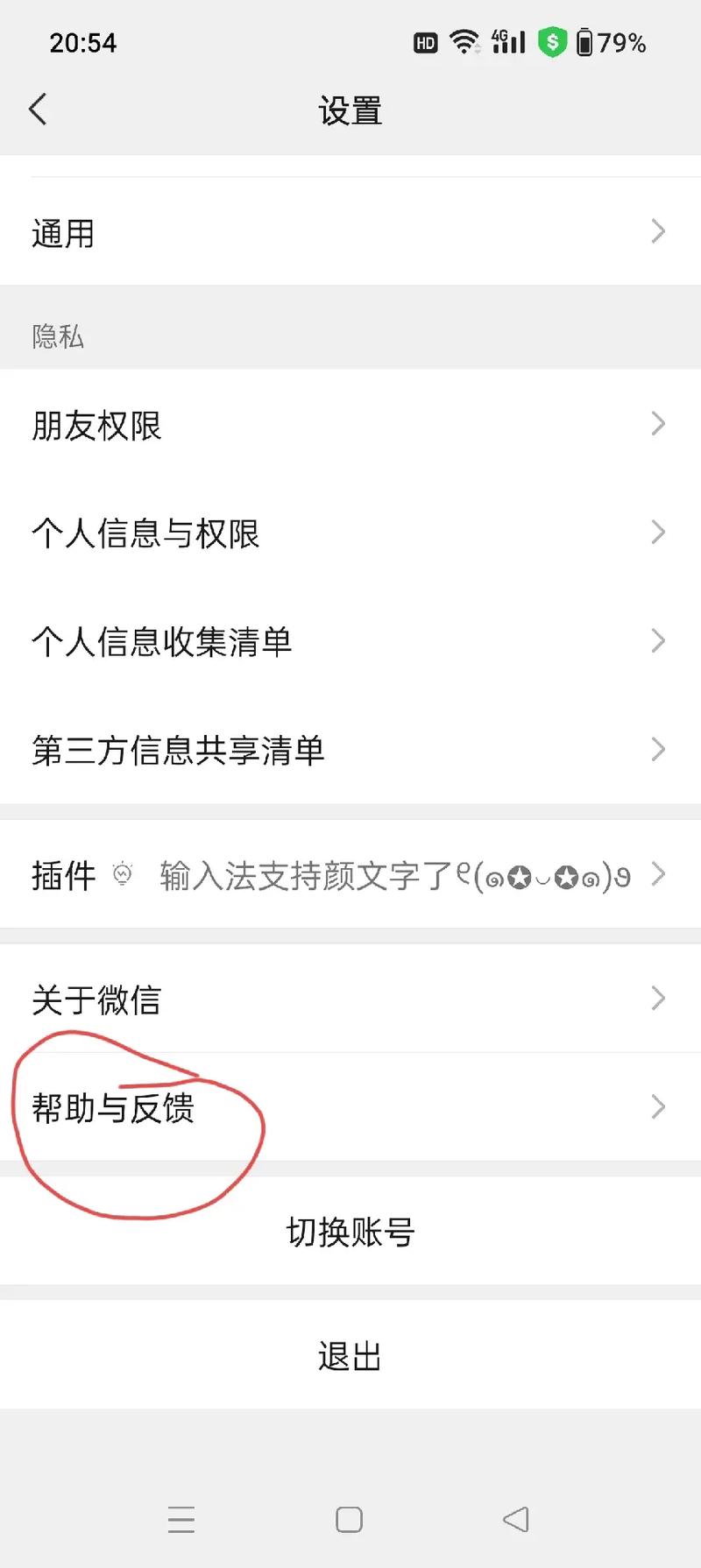This screenshot has height=1568, width=701.
Task: Open the red-circled 帮助与反馈 item
Action: [114, 1110]
